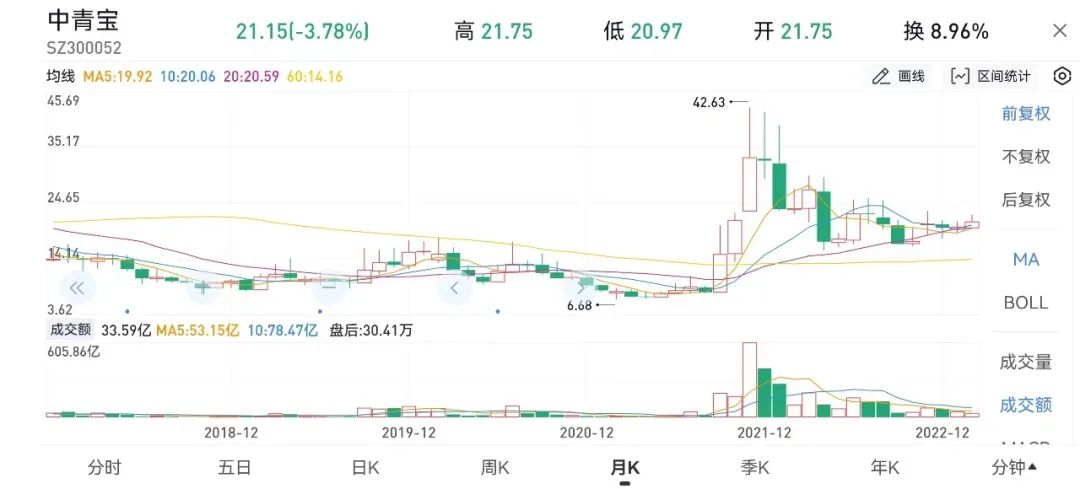Switch to the 日K tab

pyautogui.click(x=365, y=467)
